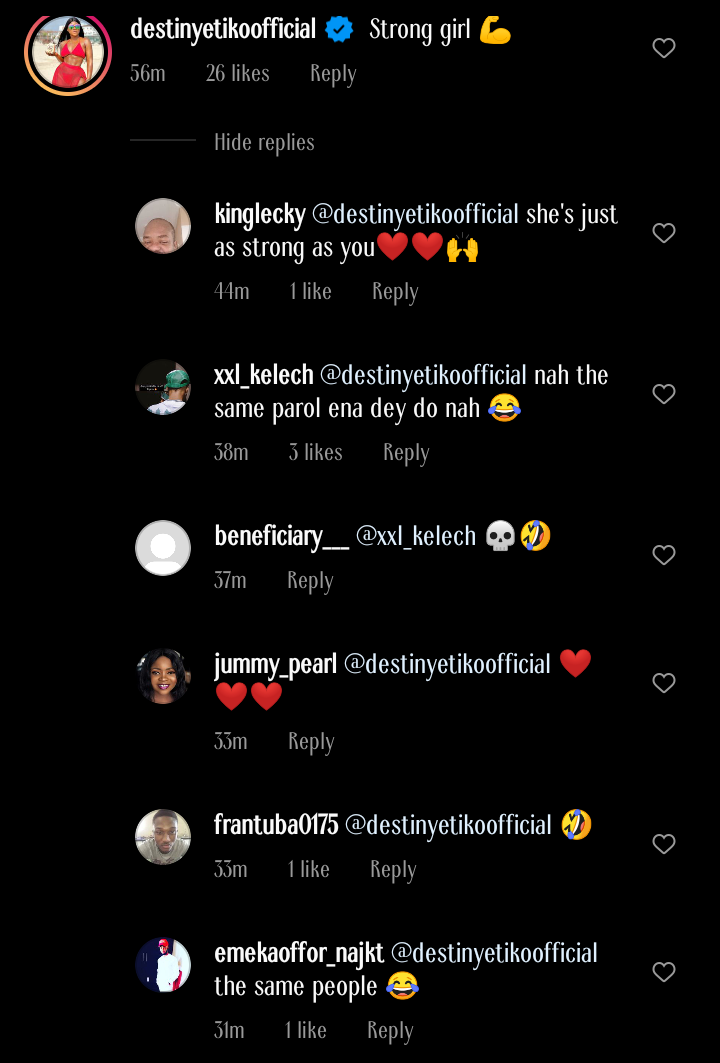The height and width of the screenshot is (1063, 720).
Task: Like destinyetikoofficial's Strong girl comment
Action: (664, 48)
